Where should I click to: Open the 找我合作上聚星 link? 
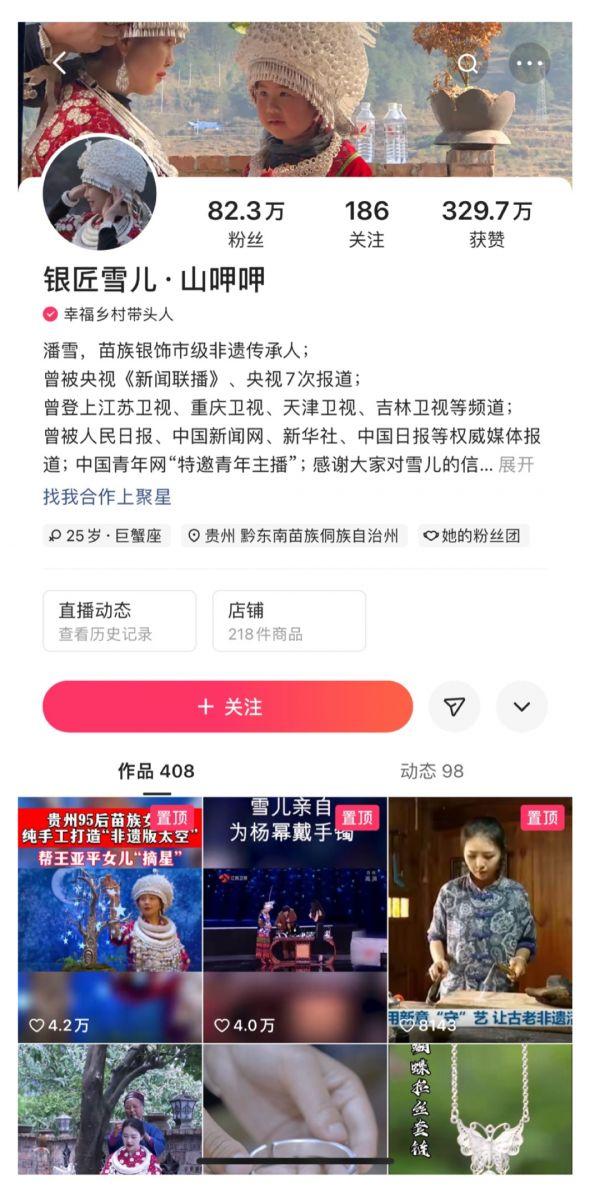[107, 497]
